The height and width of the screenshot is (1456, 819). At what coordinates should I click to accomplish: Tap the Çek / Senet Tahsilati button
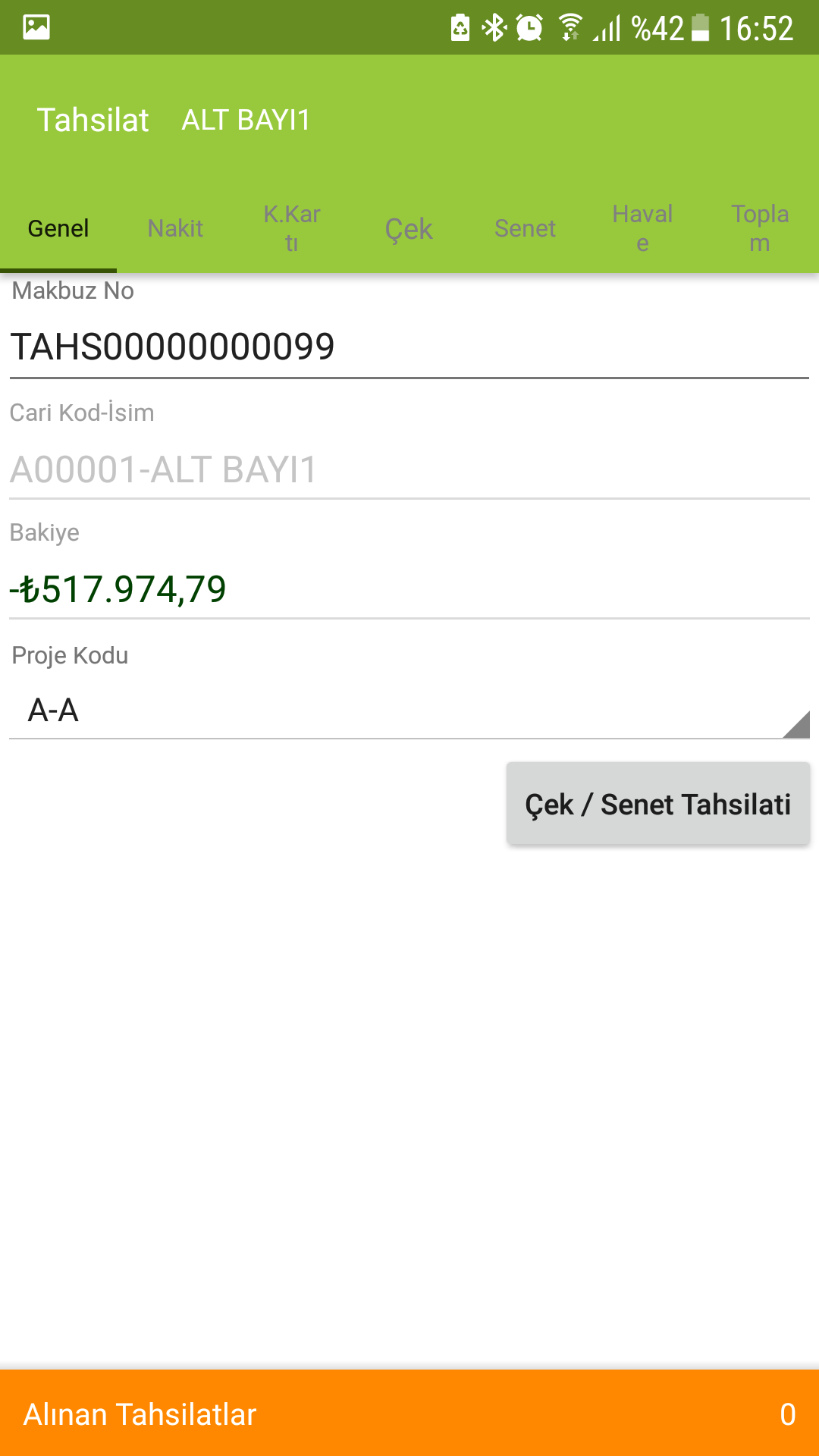click(x=657, y=804)
